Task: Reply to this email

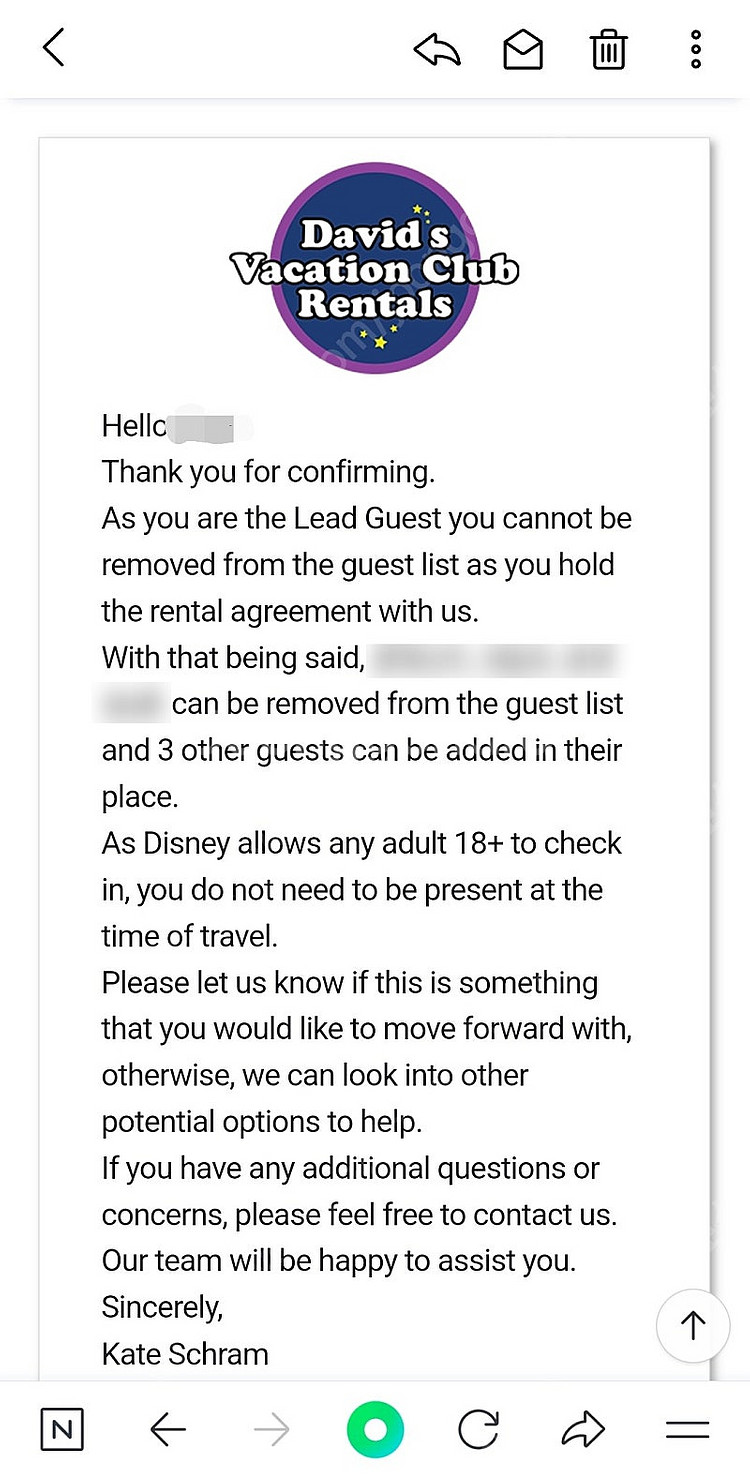Action: coord(437,49)
